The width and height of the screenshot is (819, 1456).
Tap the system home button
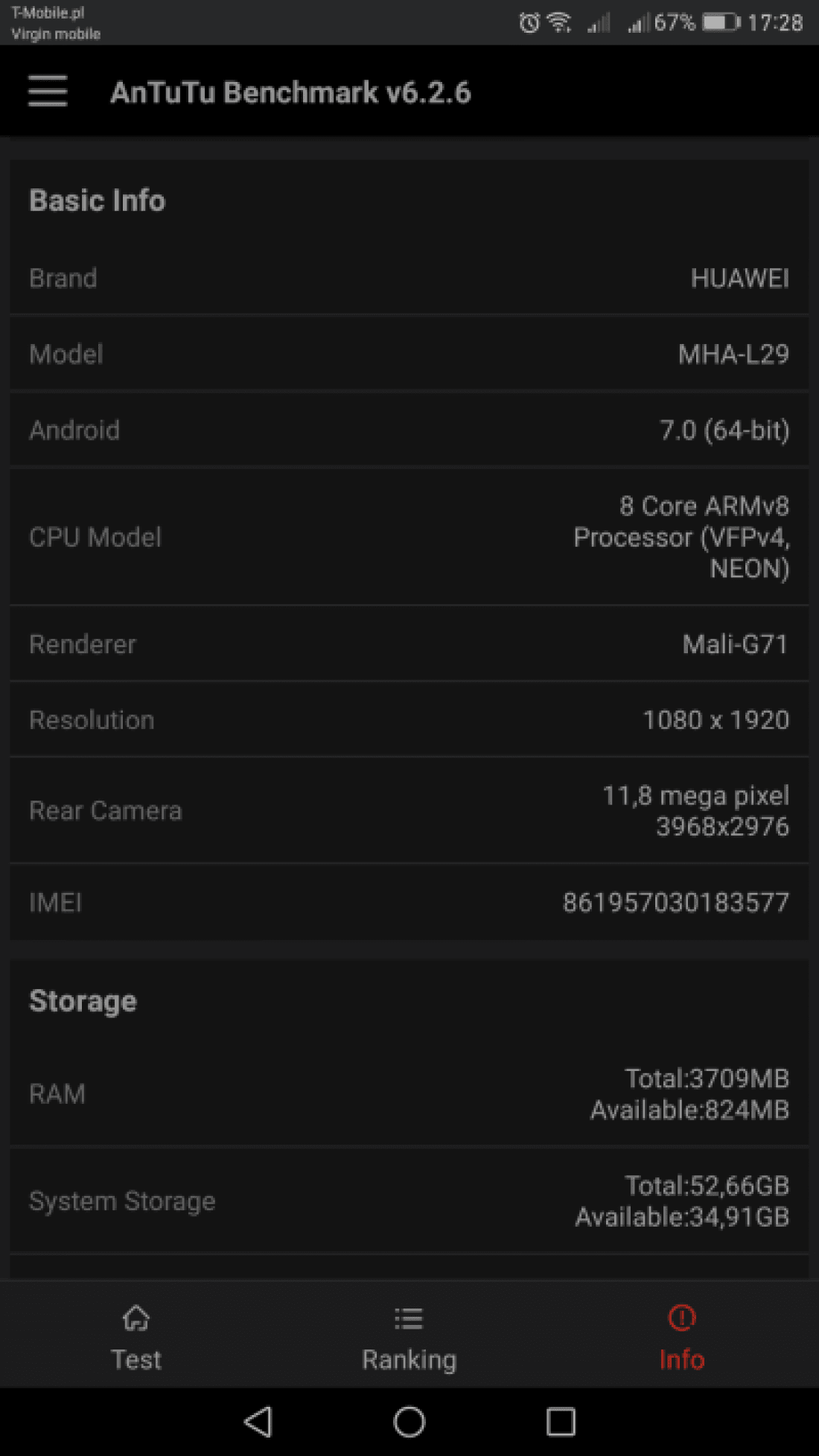(x=409, y=1422)
